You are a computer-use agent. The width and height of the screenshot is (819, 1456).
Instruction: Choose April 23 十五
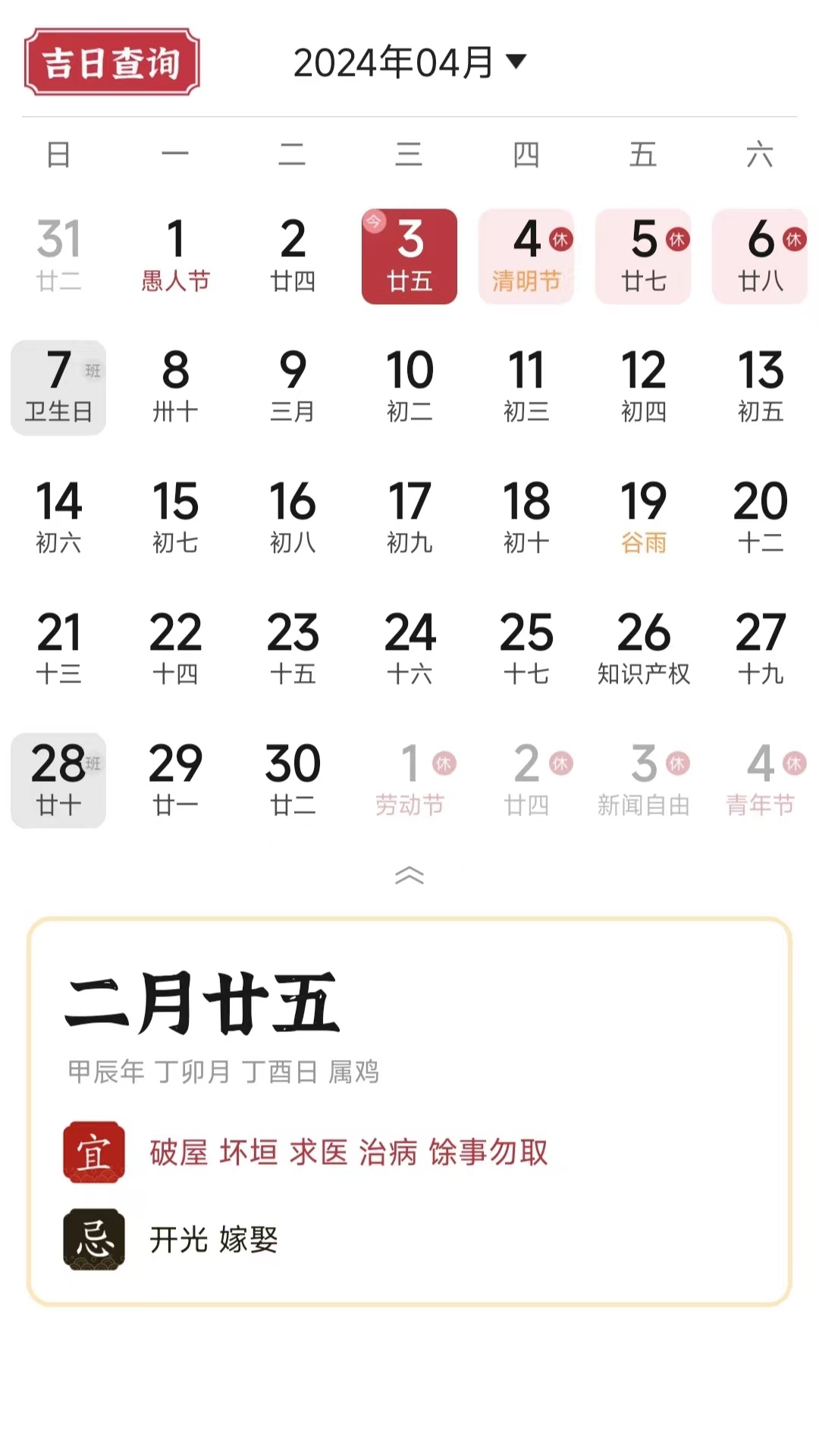pos(293,650)
